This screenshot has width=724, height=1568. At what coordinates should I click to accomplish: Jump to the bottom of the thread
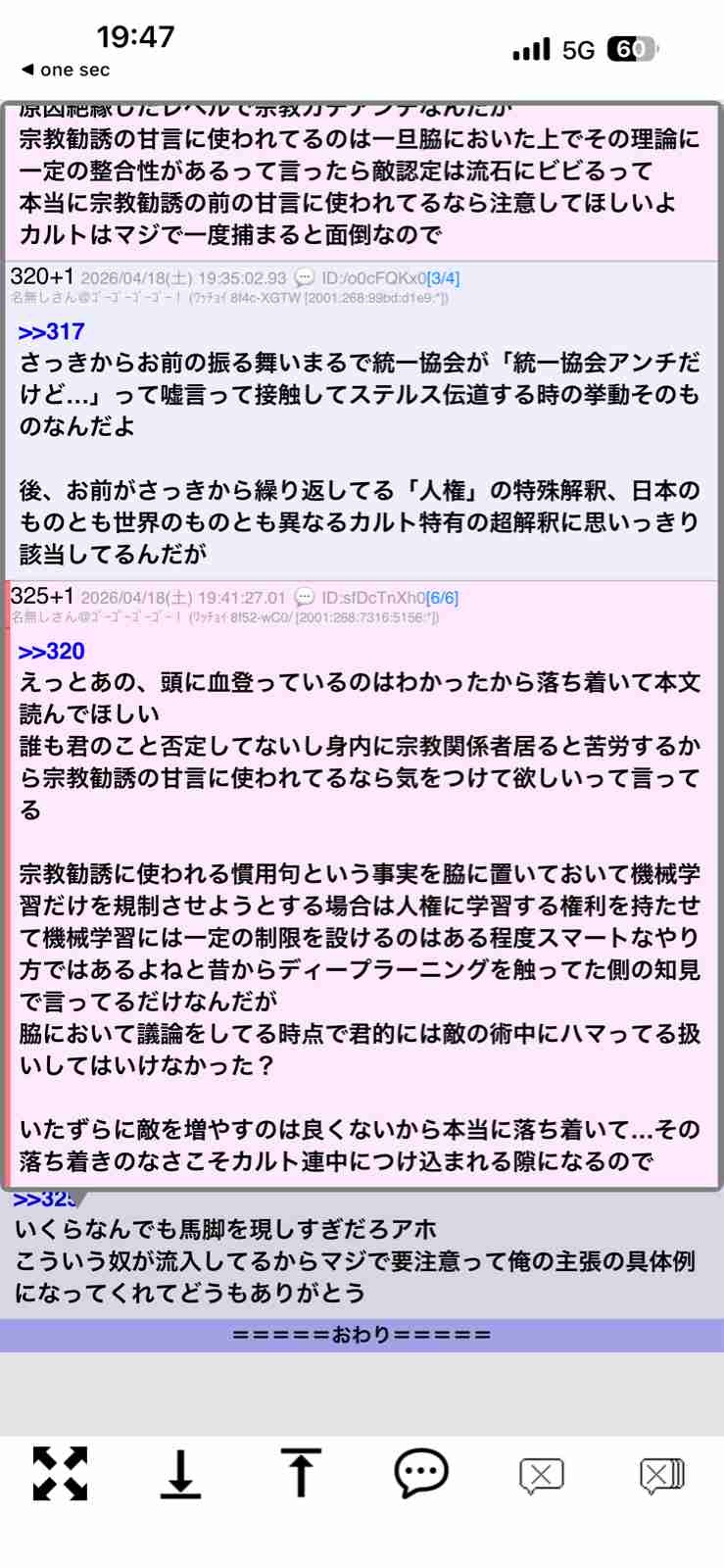180,1473
